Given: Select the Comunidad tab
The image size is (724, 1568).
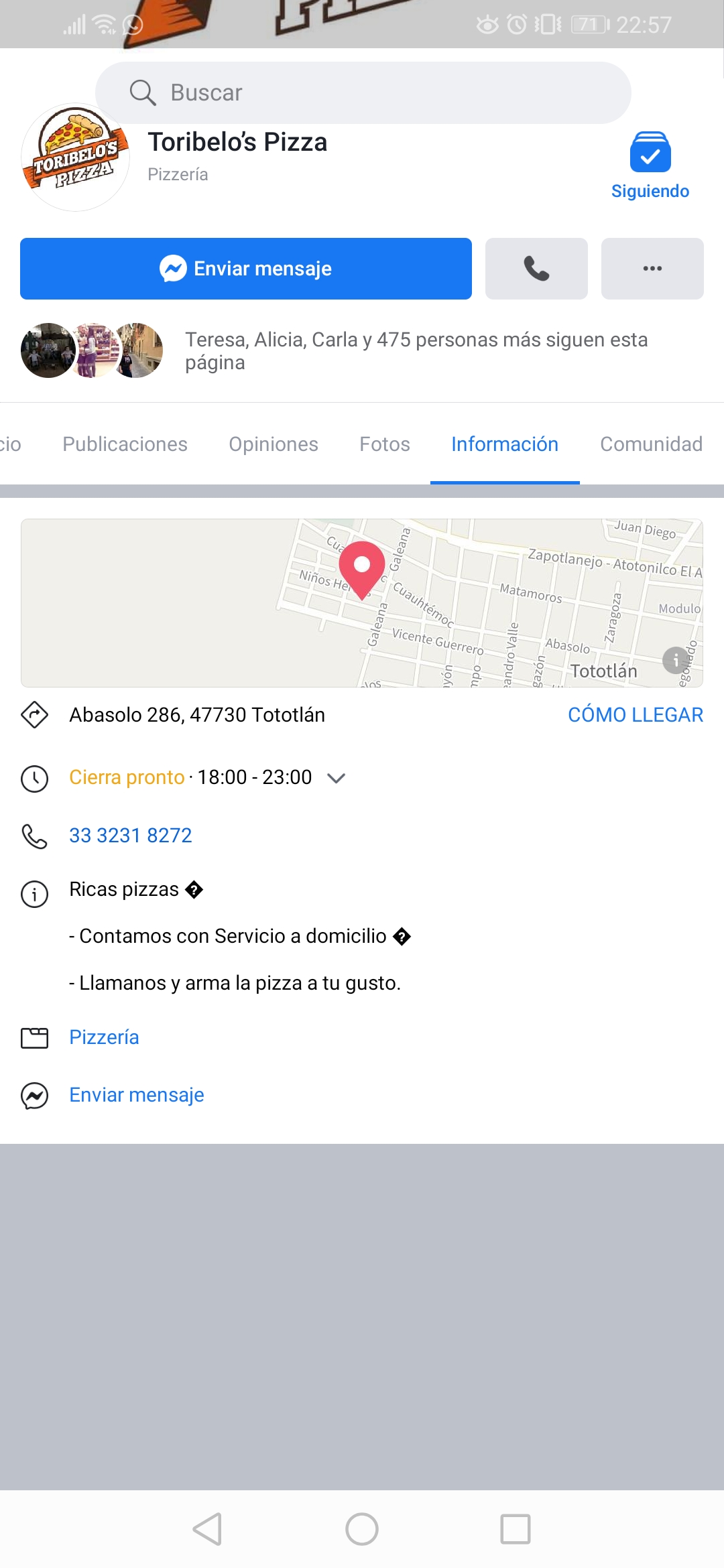Looking at the screenshot, I should (649, 444).
